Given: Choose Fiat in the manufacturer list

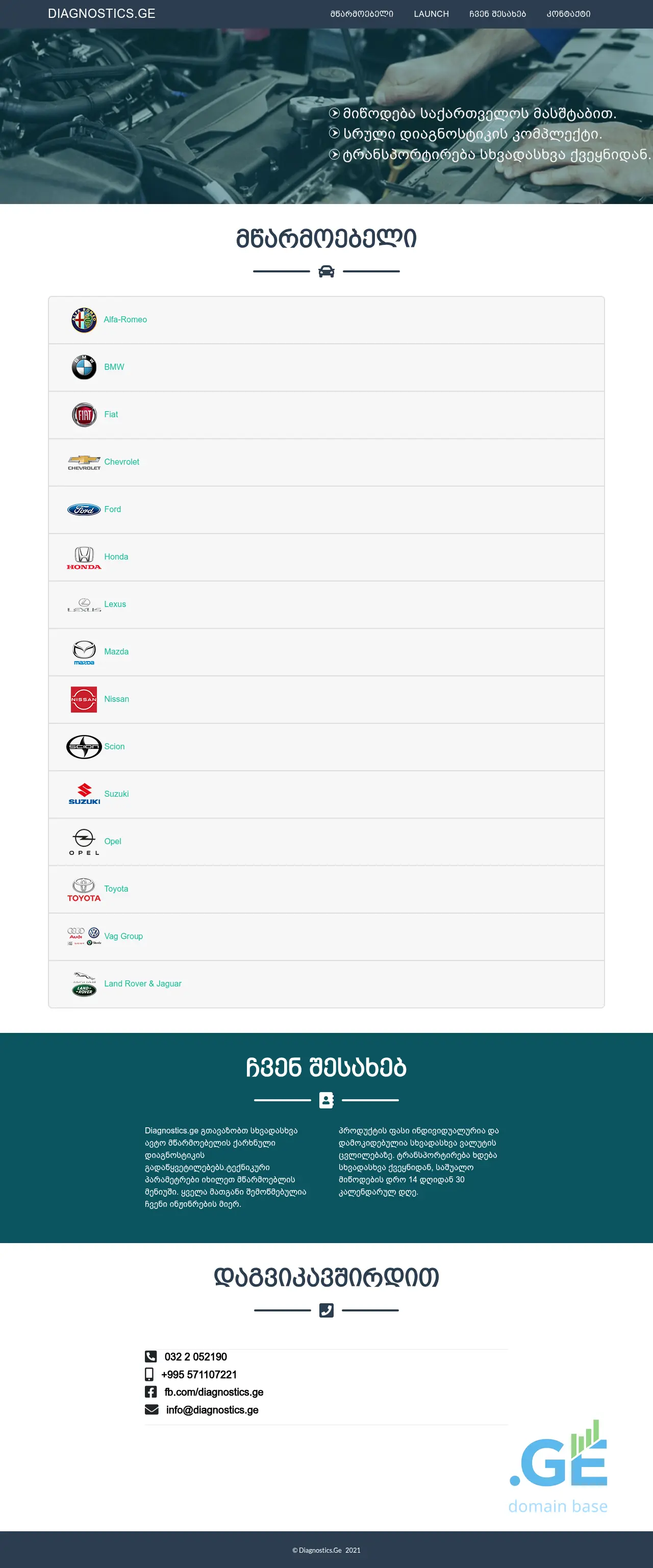Looking at the screenshot, I should [111, 415].
